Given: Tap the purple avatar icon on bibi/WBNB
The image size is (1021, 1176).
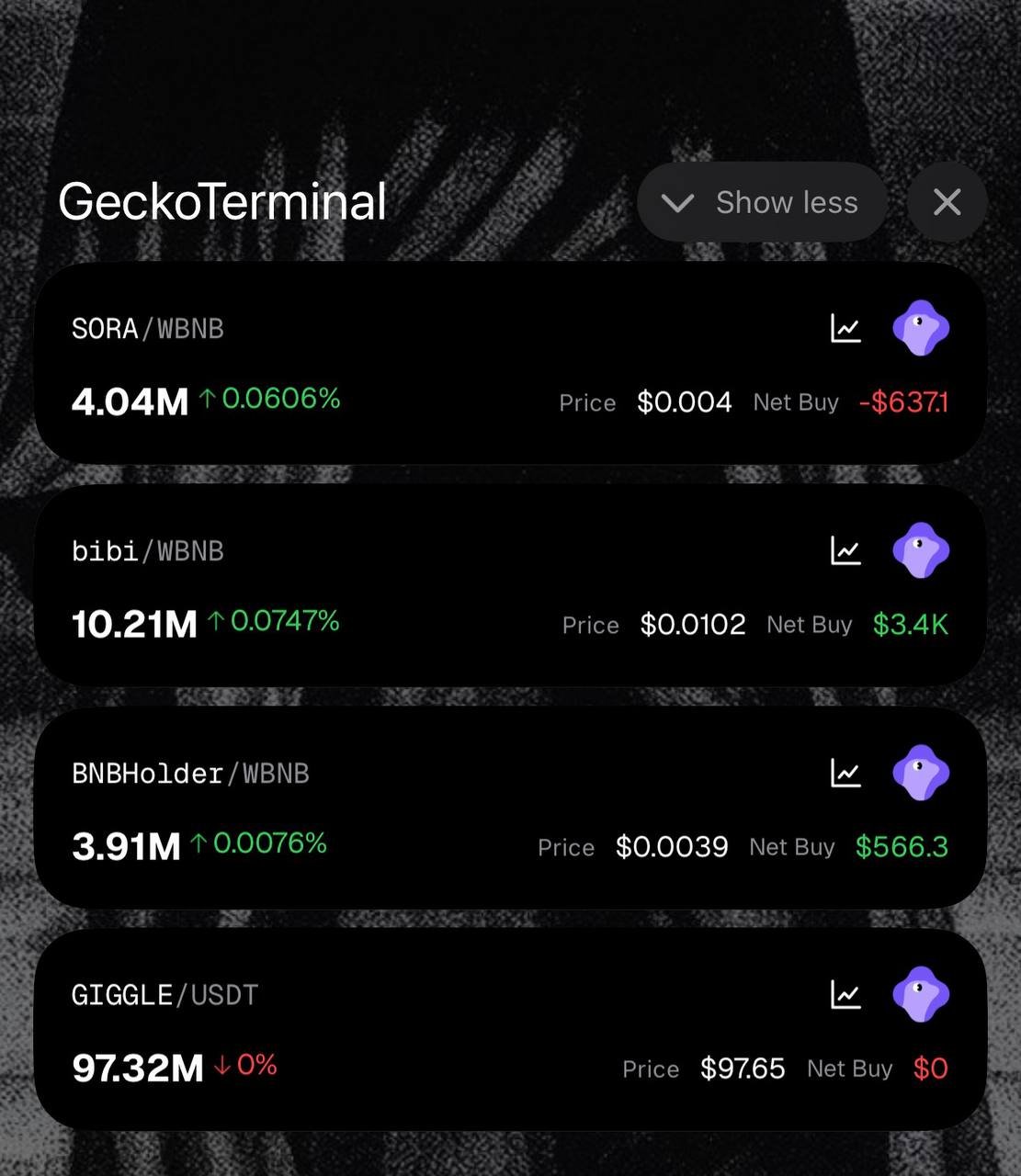Looking at the screenshot, I should pyautogui.click(x=921, y=550).
